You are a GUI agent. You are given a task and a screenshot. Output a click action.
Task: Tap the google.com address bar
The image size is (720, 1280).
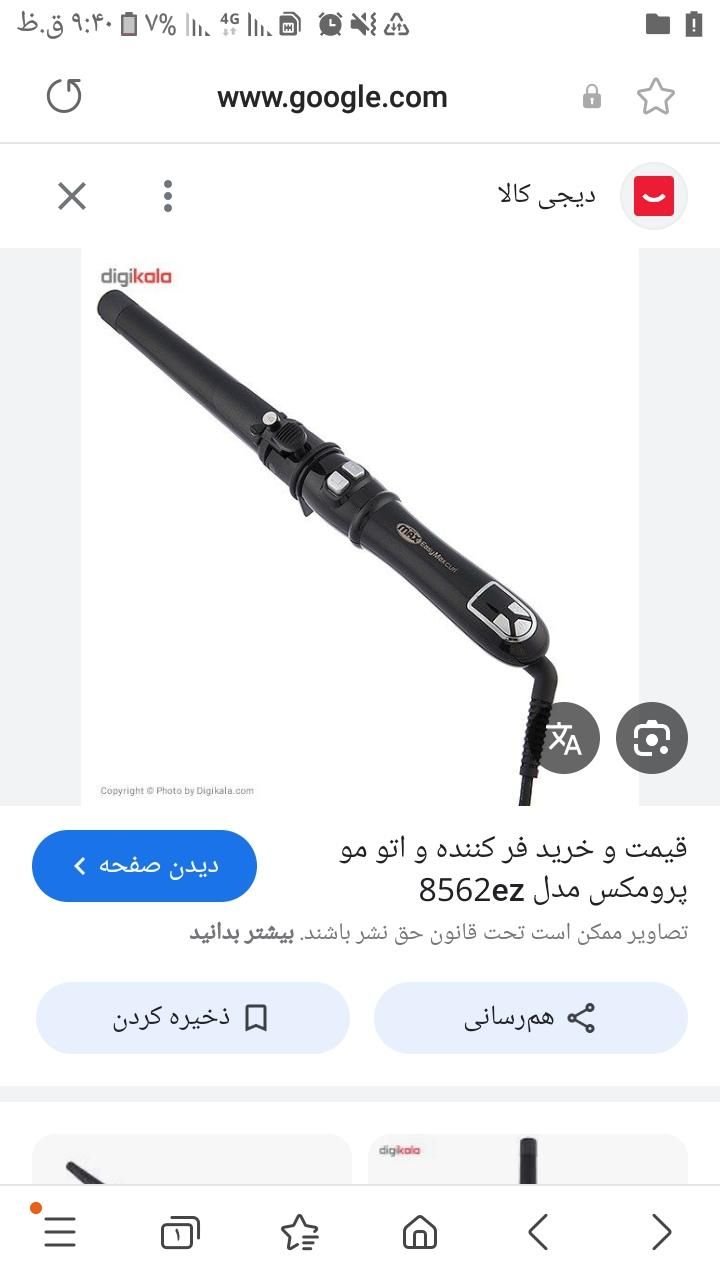click(x=332, y=97)
